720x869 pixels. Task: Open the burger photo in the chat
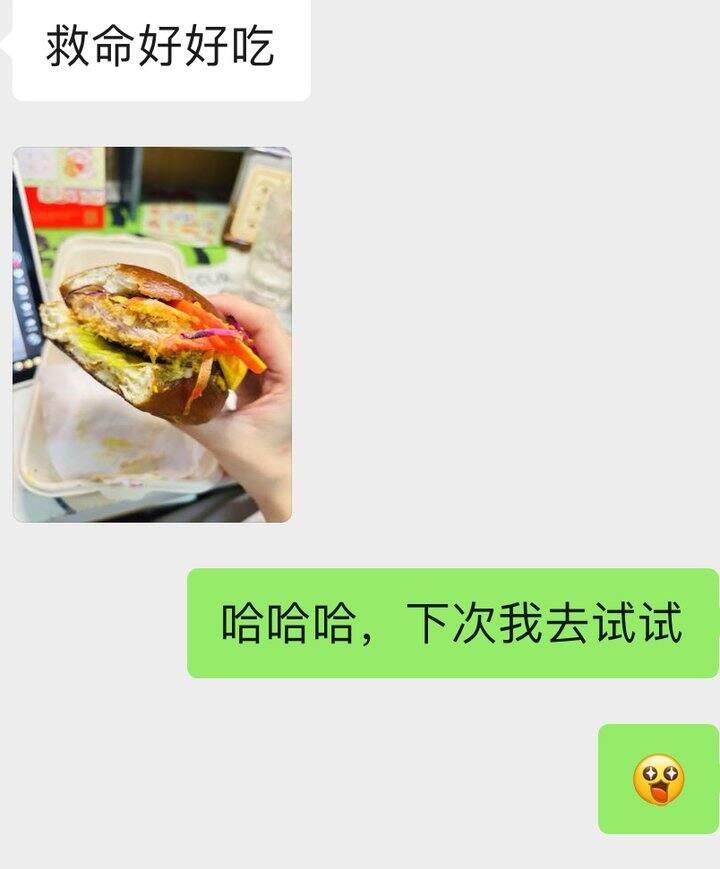(x=152, y=335)
